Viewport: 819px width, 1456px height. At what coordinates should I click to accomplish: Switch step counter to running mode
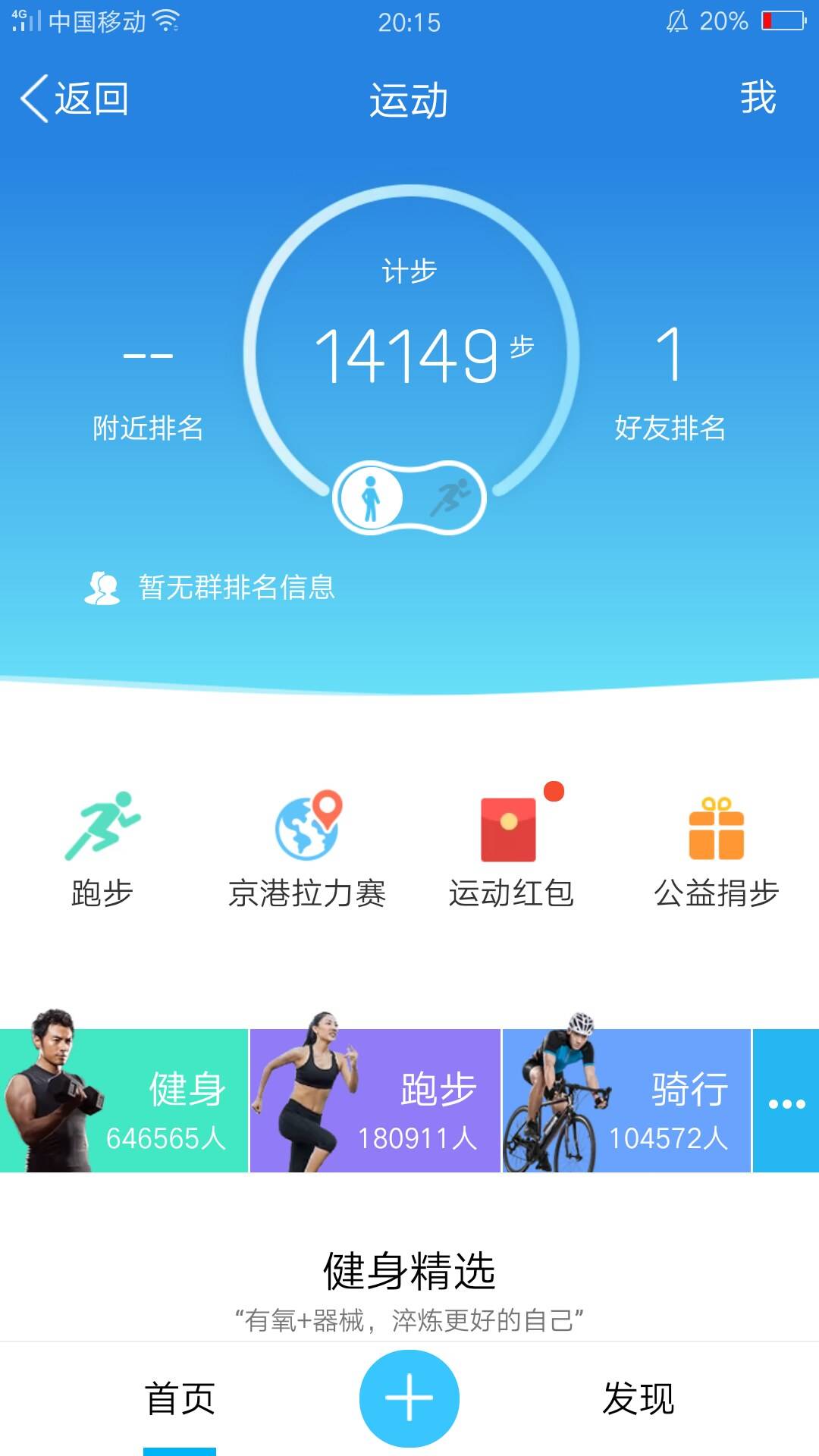450,497
